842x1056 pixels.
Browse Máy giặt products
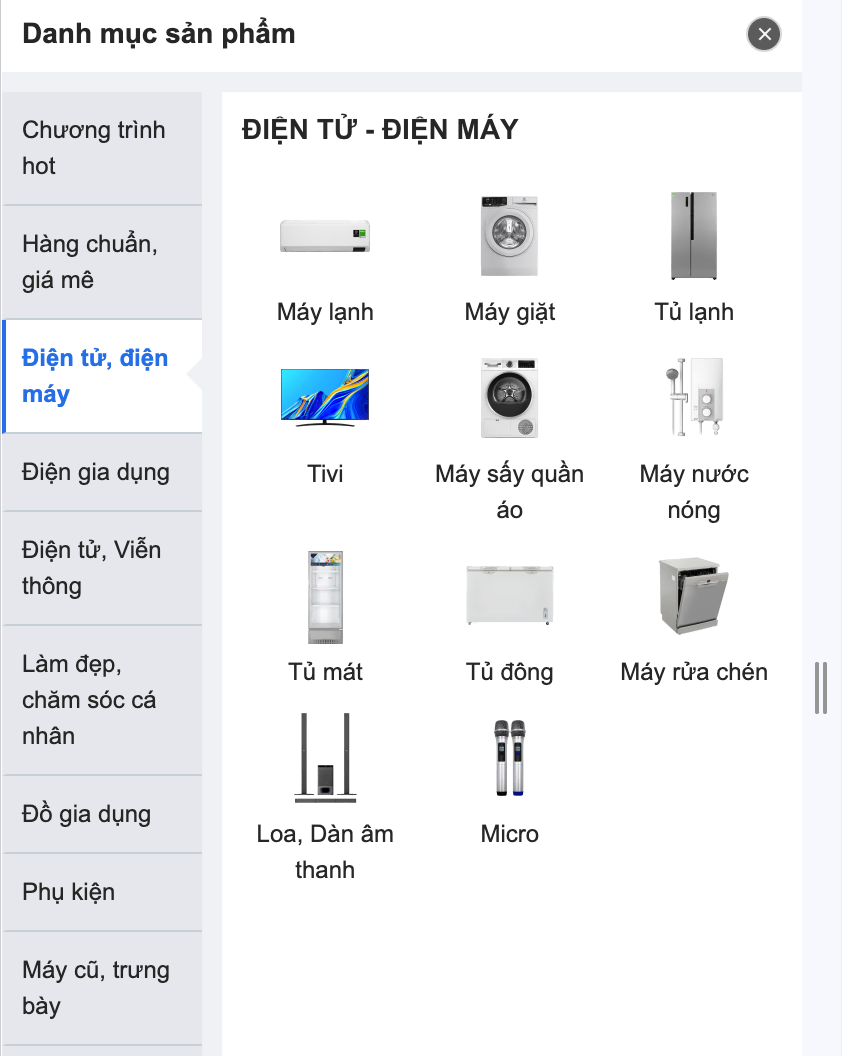click(x=510, y=255)
